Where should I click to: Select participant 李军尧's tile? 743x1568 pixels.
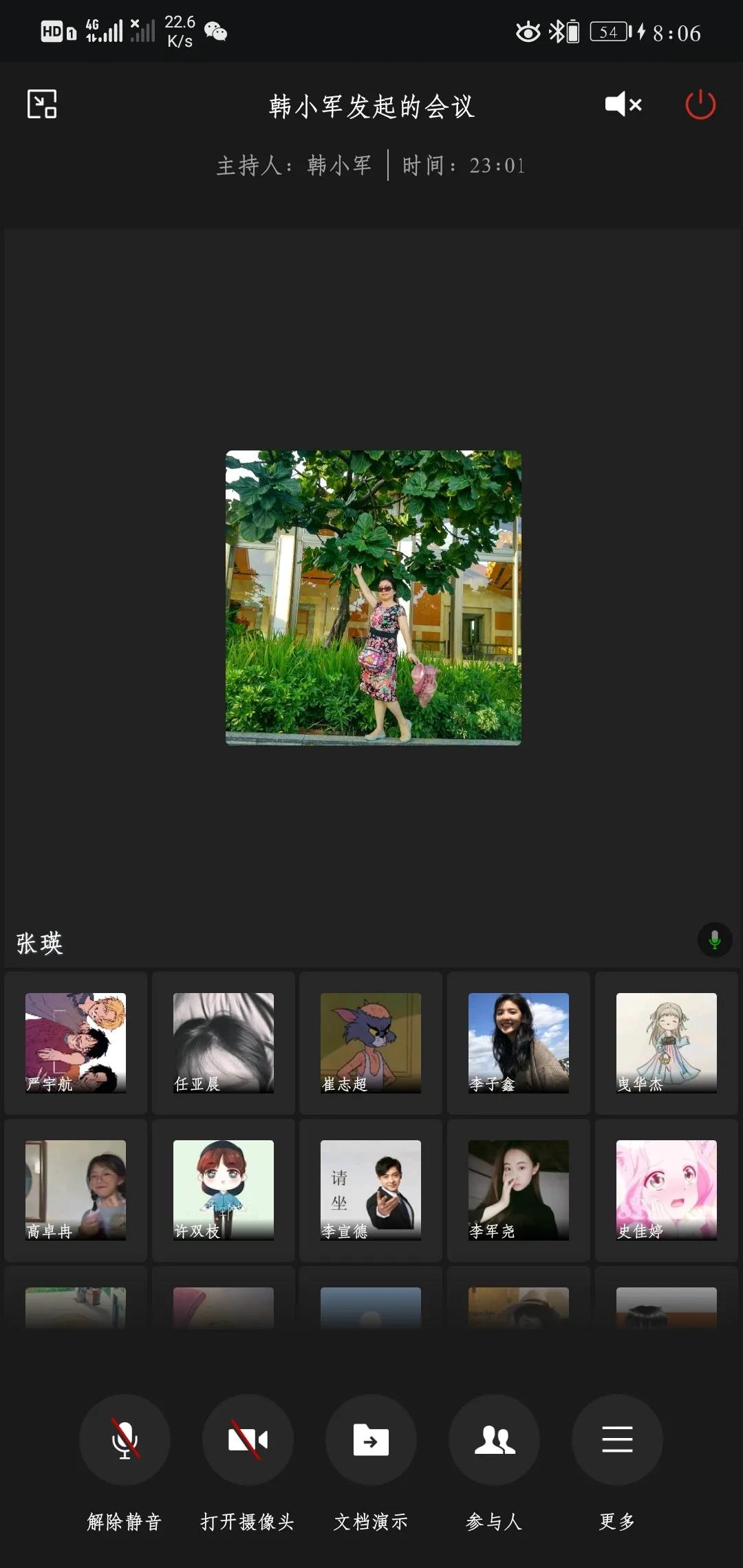point(519,1190)
